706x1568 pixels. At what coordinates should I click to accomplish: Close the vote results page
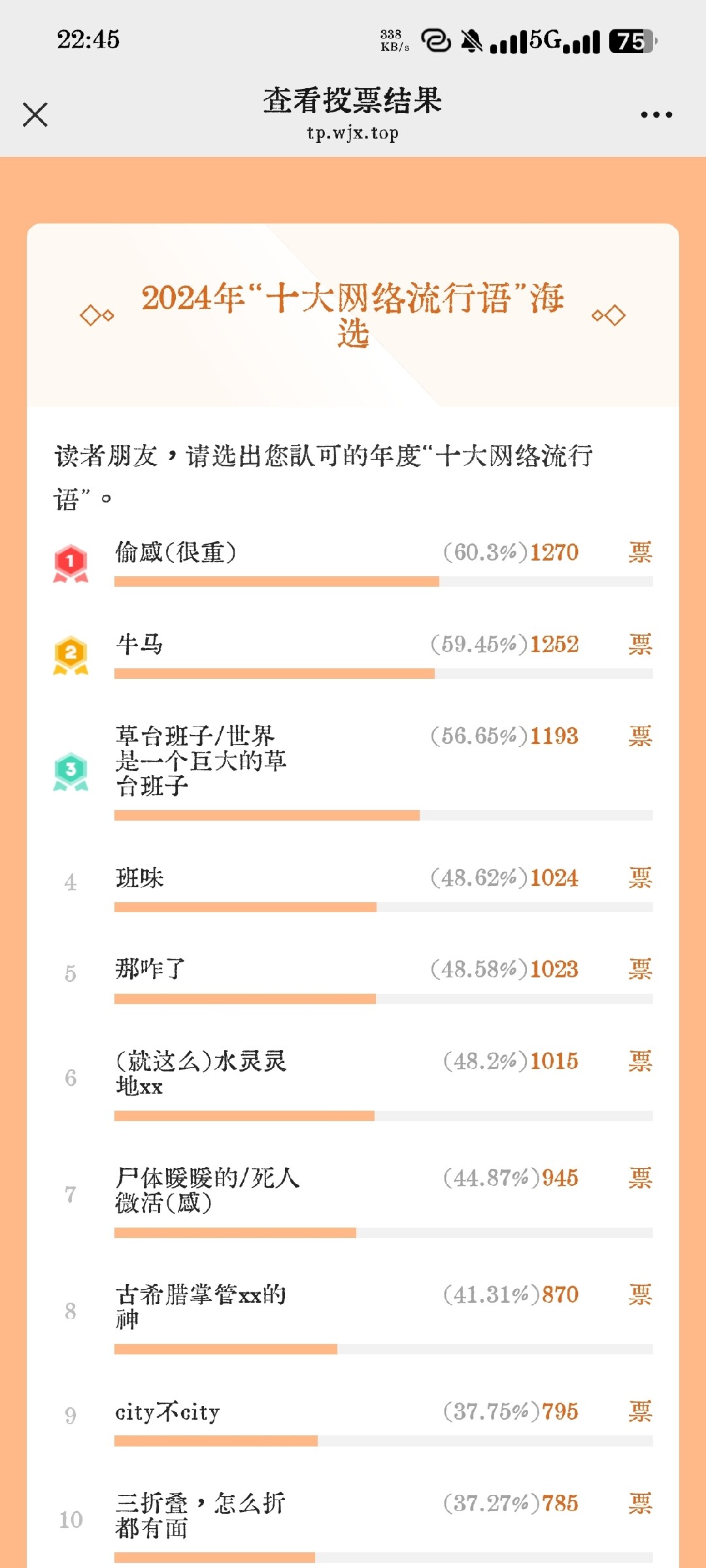point(35,115)
